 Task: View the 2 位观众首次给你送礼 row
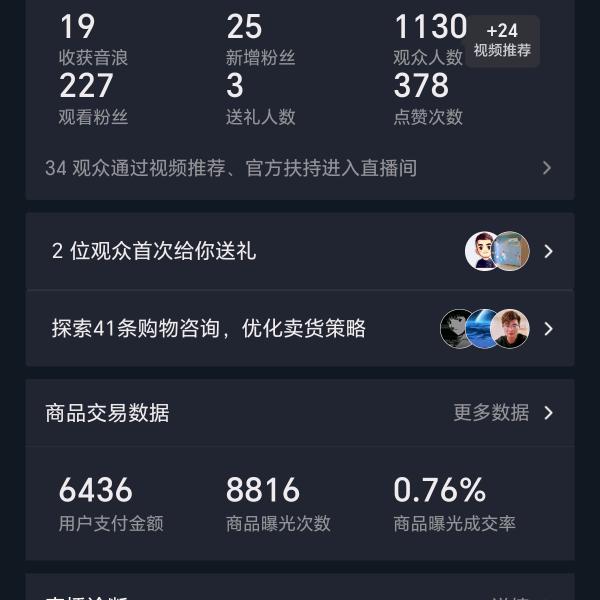click(x=299, y=251)
